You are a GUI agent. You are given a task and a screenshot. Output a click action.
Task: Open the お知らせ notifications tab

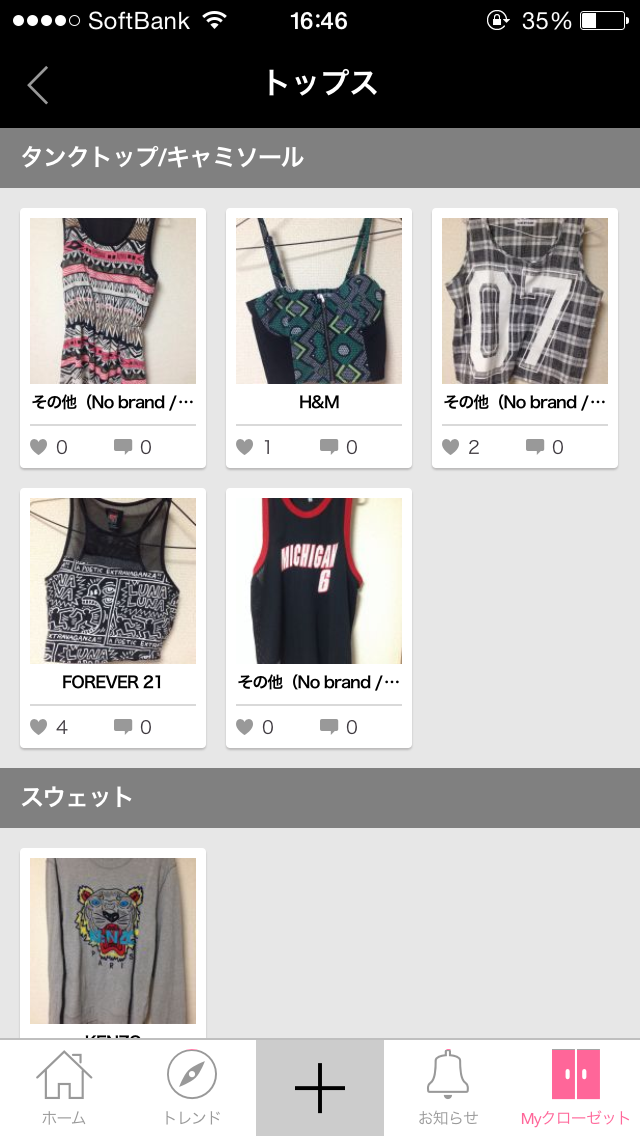[x=448, y=1088]
